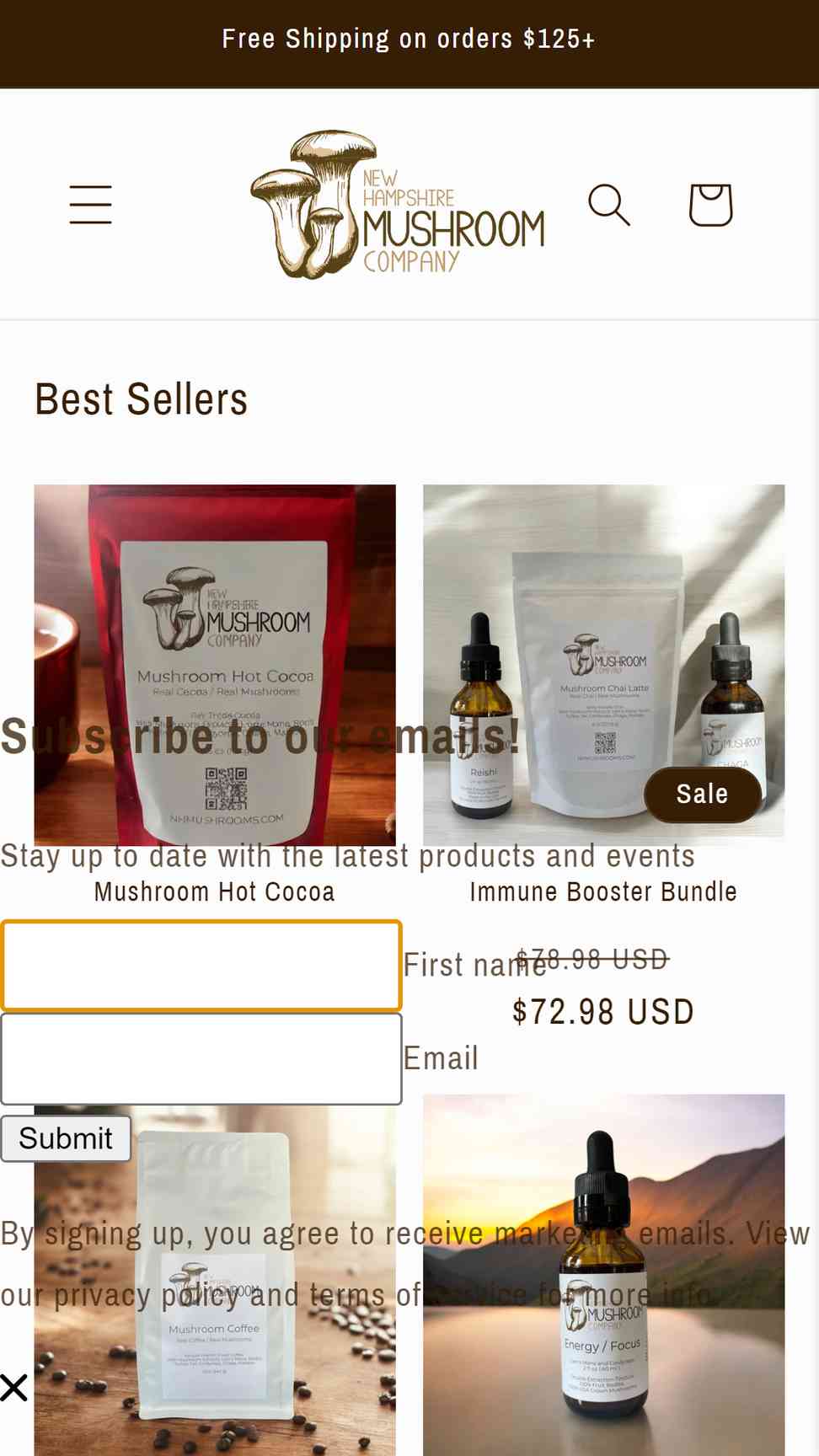Open the hamburger navigation menu

90,205
